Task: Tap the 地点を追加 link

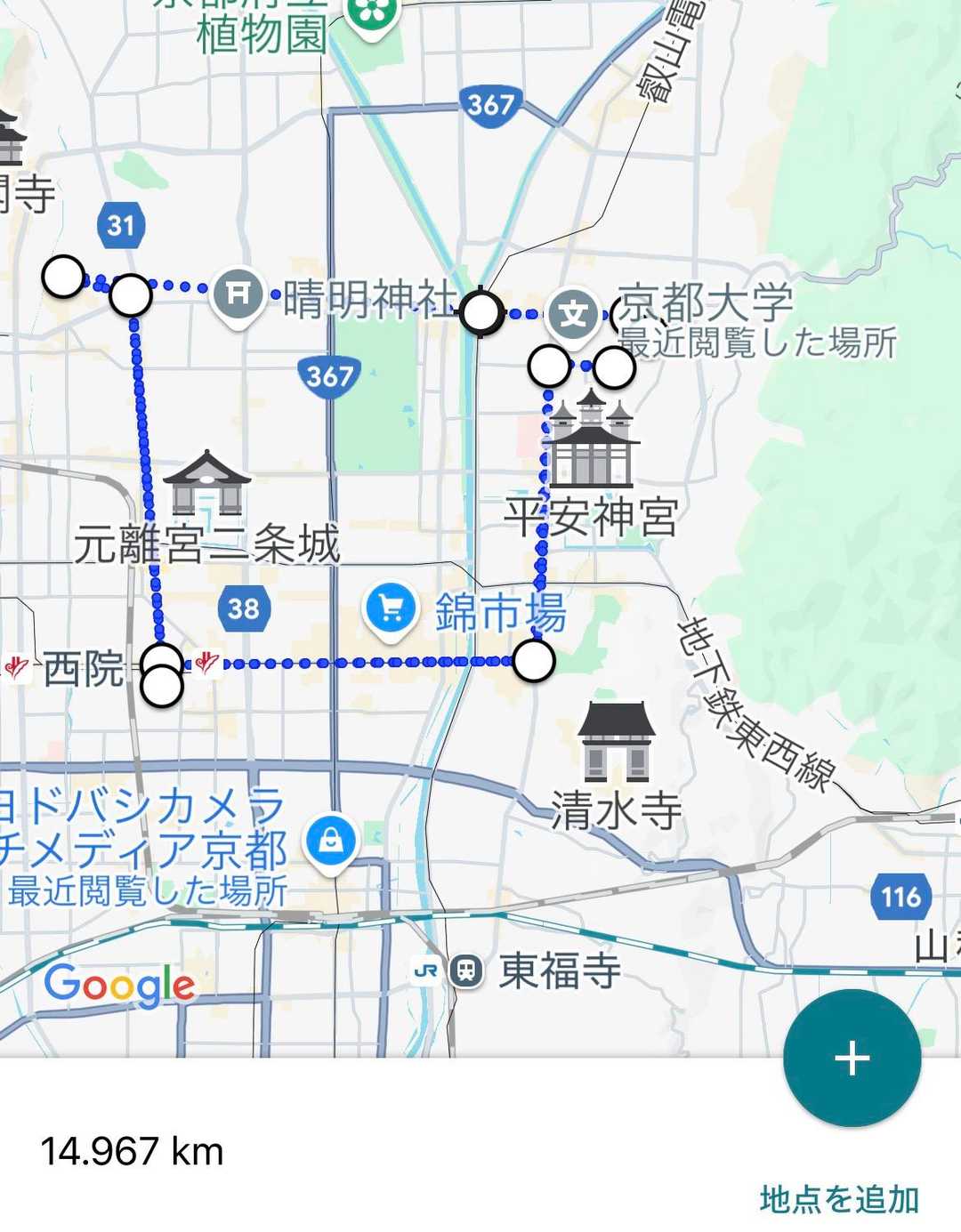Action: [x=839, y=1199]
